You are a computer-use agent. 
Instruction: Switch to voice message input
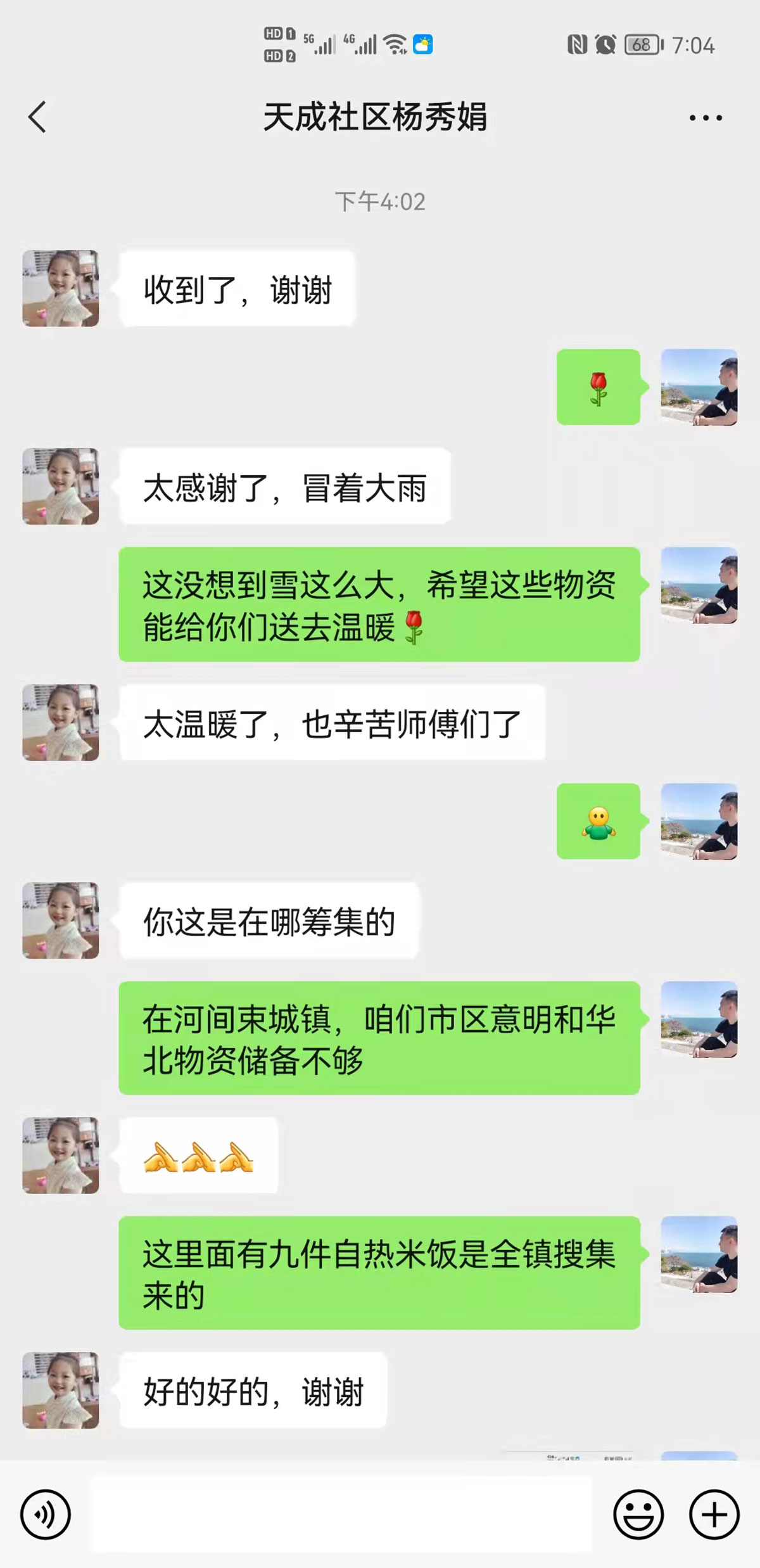(x=46, y=1515)
